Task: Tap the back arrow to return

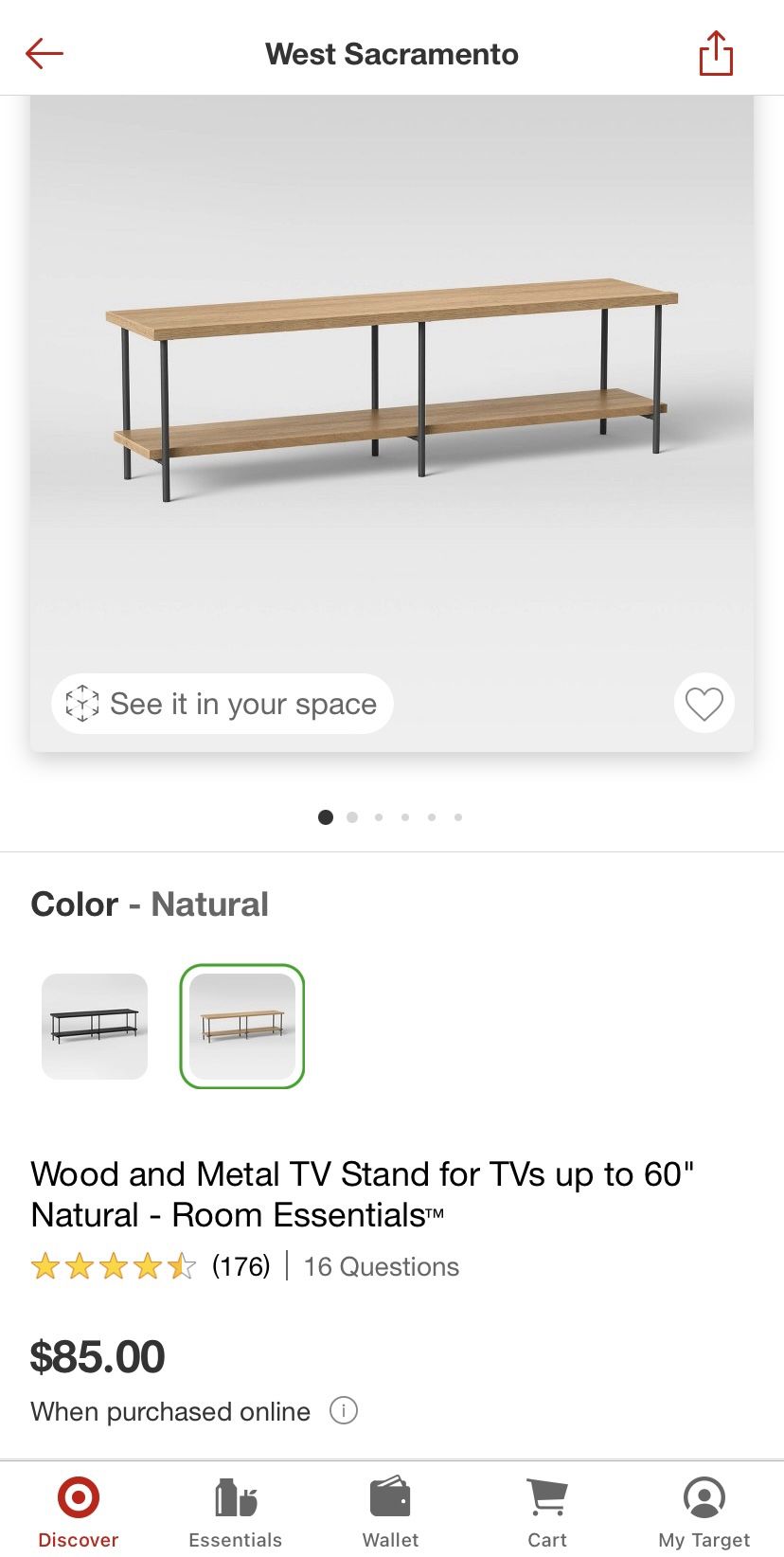Action: [x=44, y=54]
